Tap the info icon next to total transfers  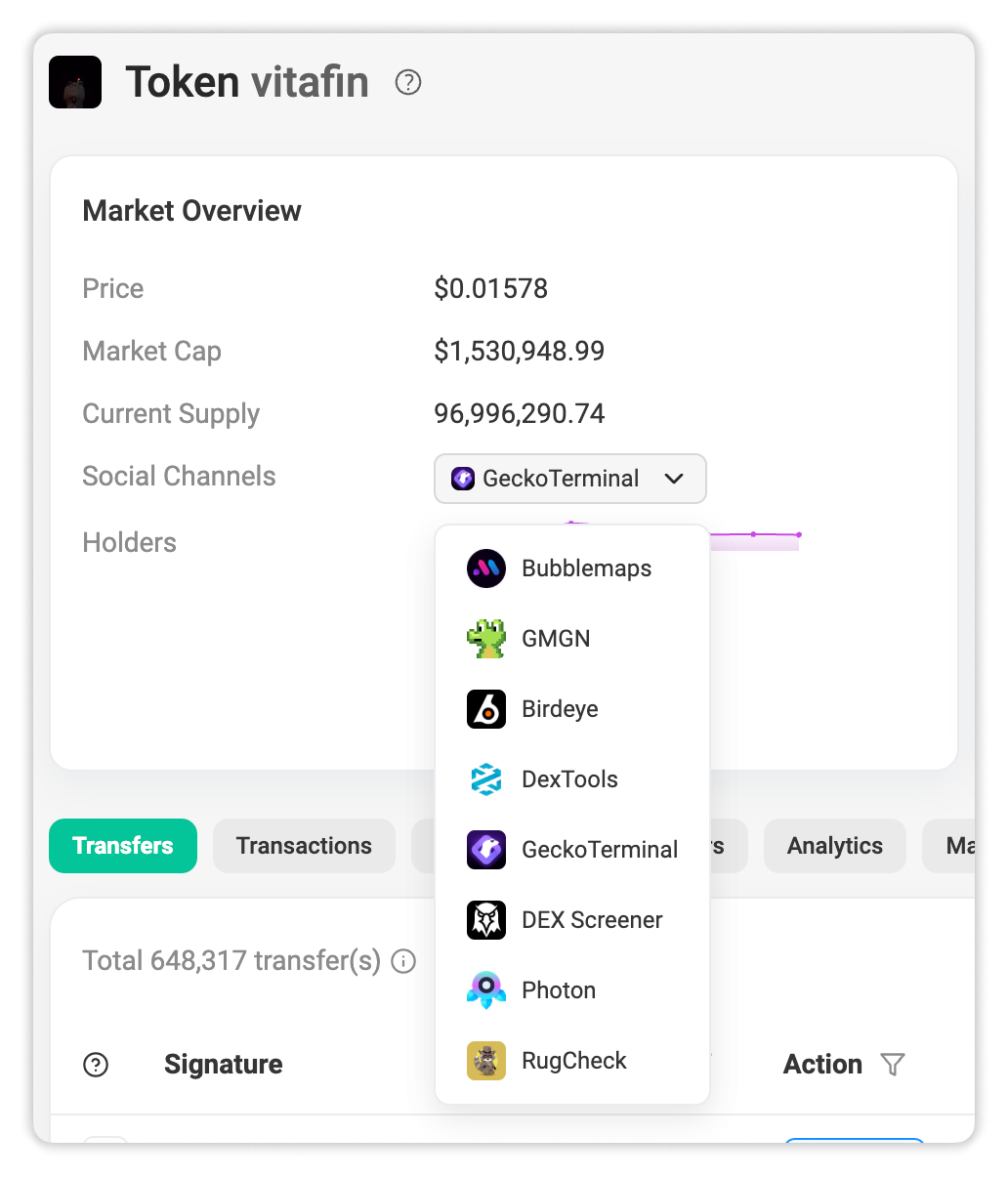pyautogui.click(x=403, y=961)
